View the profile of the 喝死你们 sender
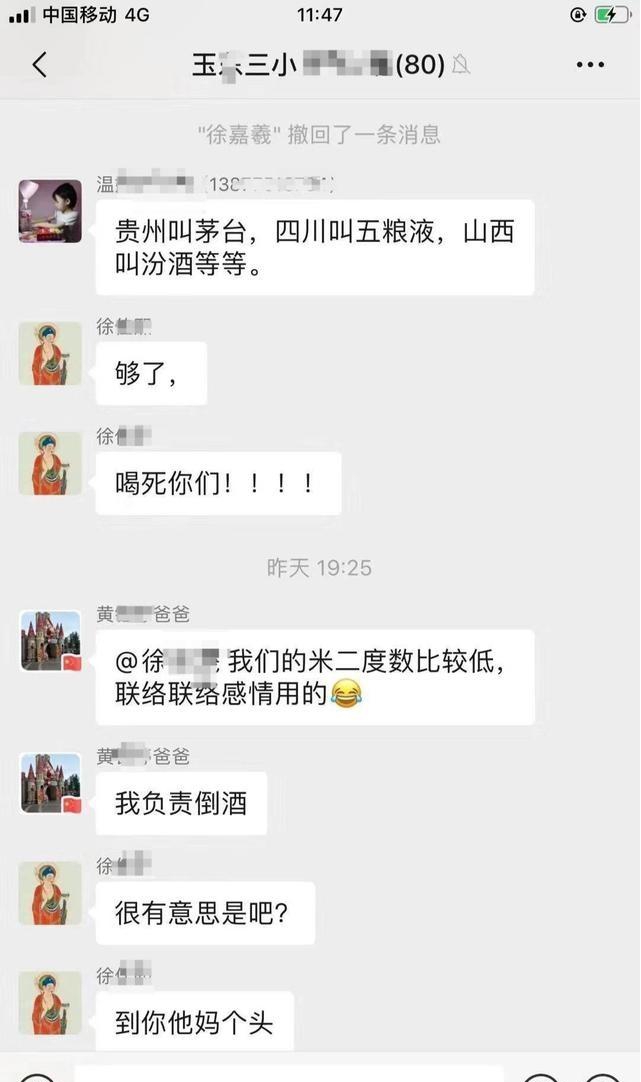 click(50, 463)
